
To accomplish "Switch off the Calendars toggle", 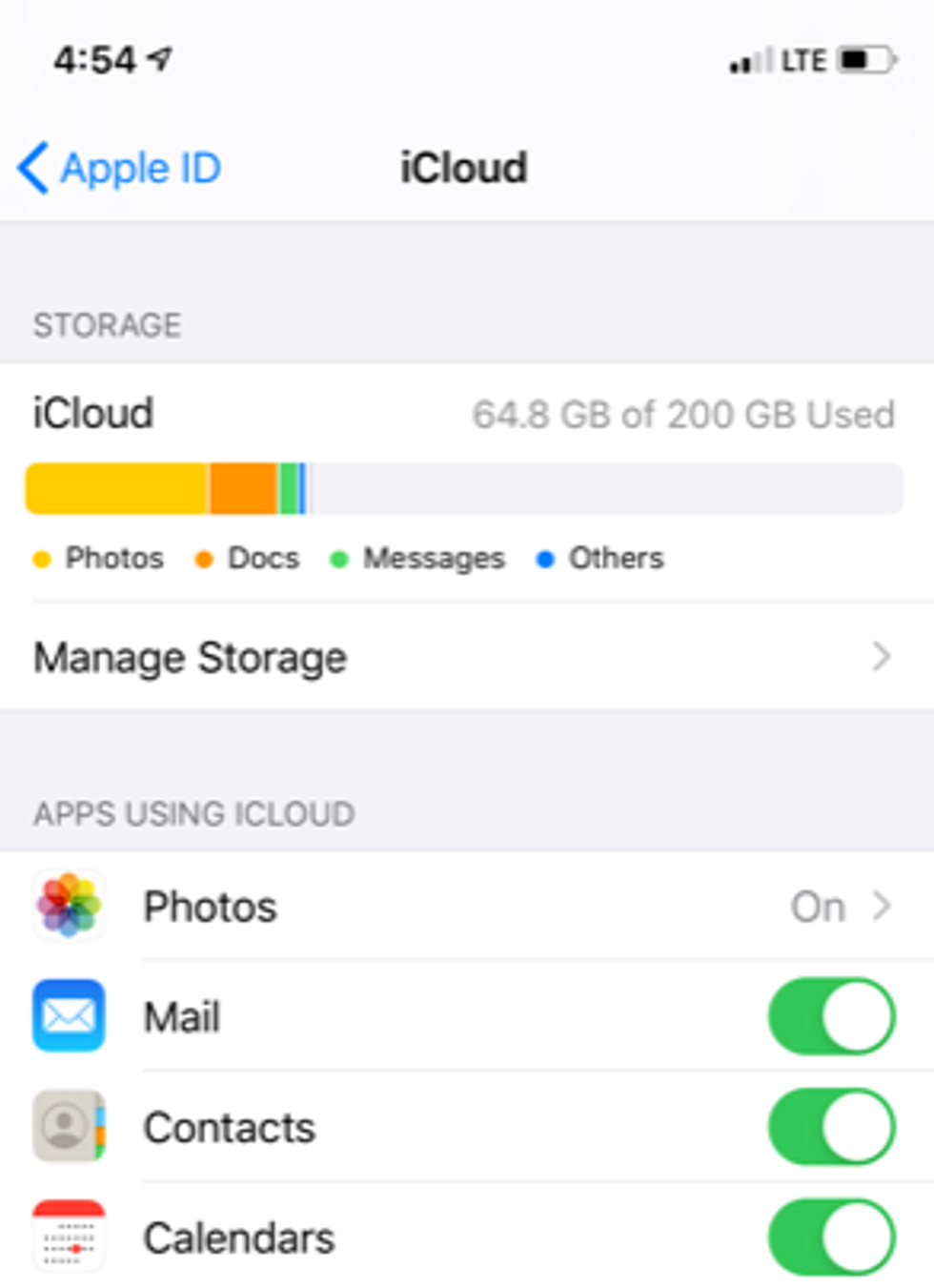I will [x=831, y=1237].
